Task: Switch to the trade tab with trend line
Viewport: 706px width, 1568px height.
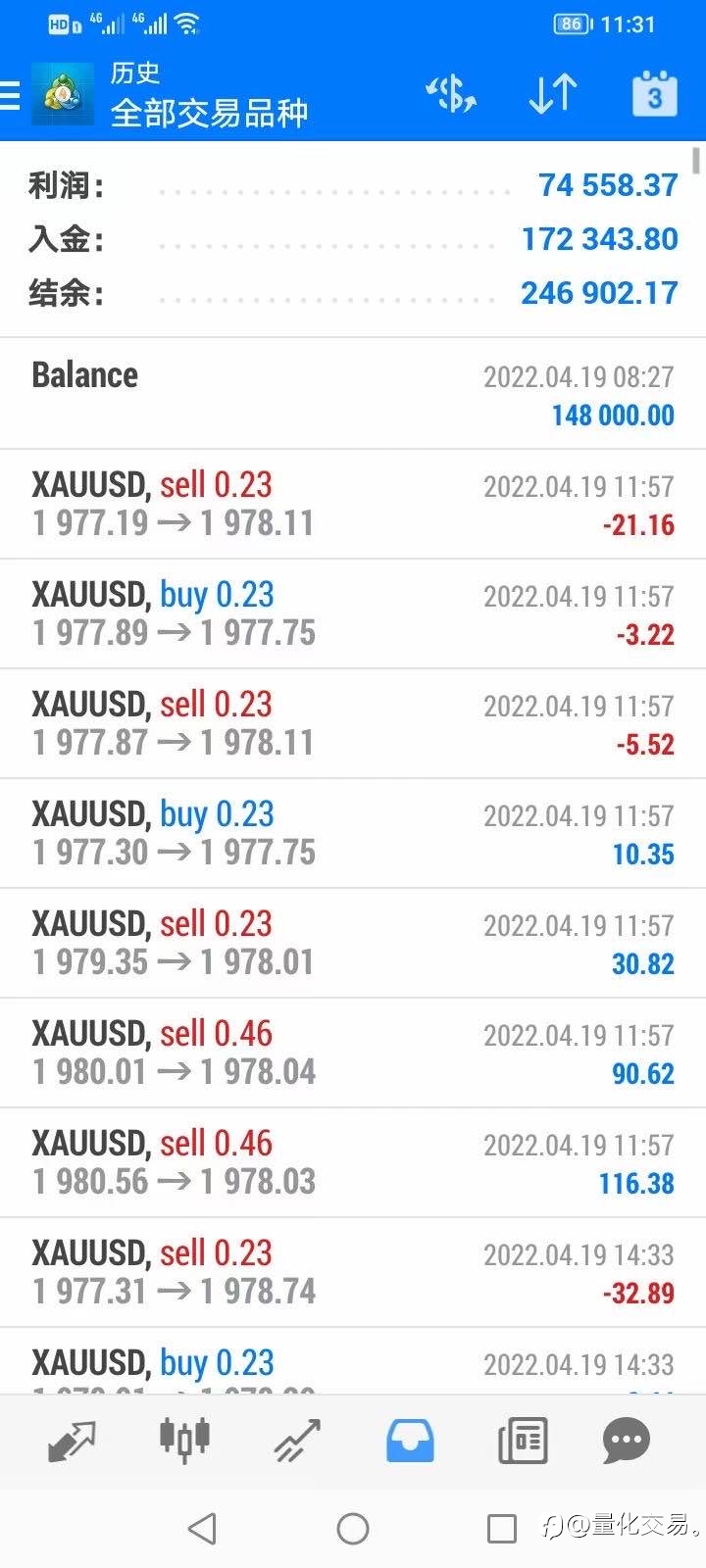Action: pyautogui.click(x=297, y=1441)
